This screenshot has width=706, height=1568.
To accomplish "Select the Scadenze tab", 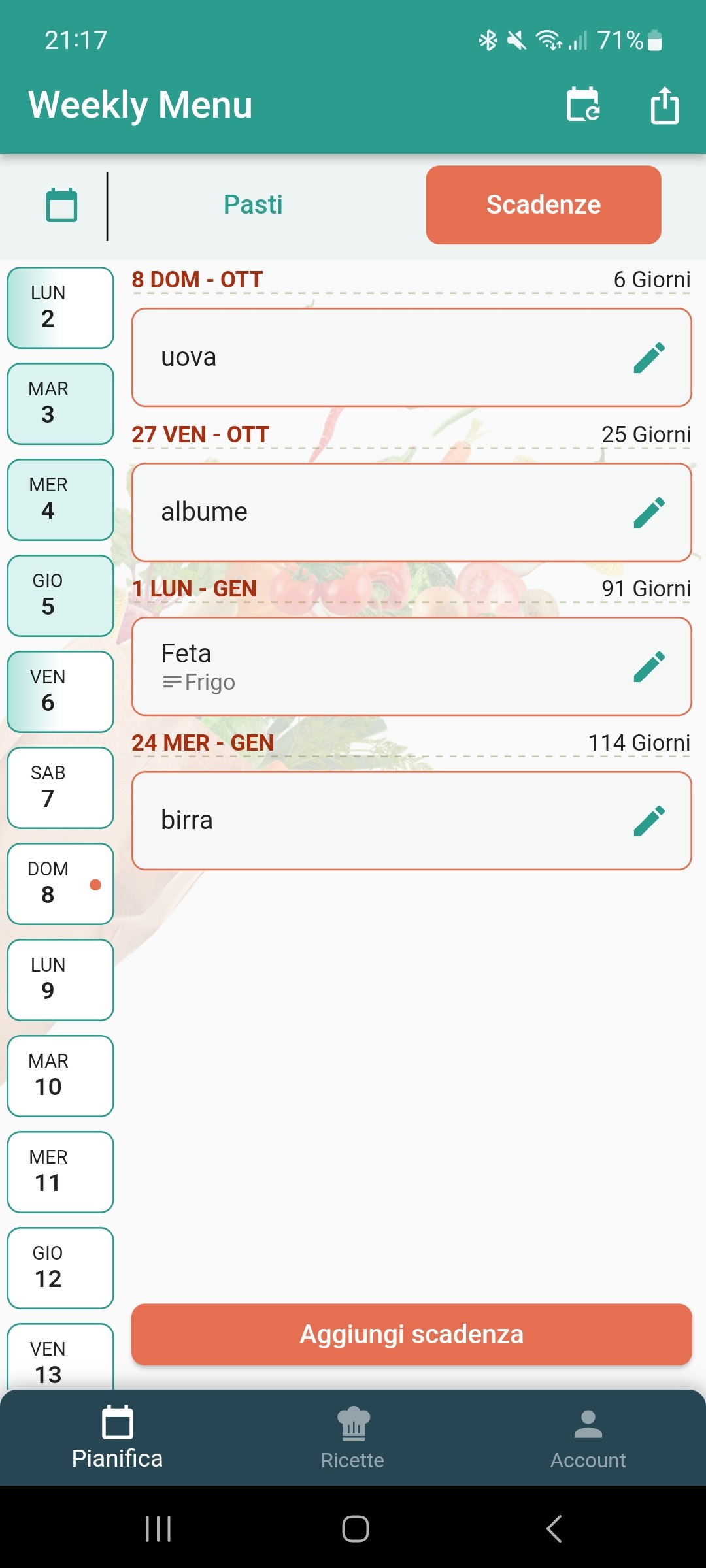I will pyautogui.click(x=543, y=205).
